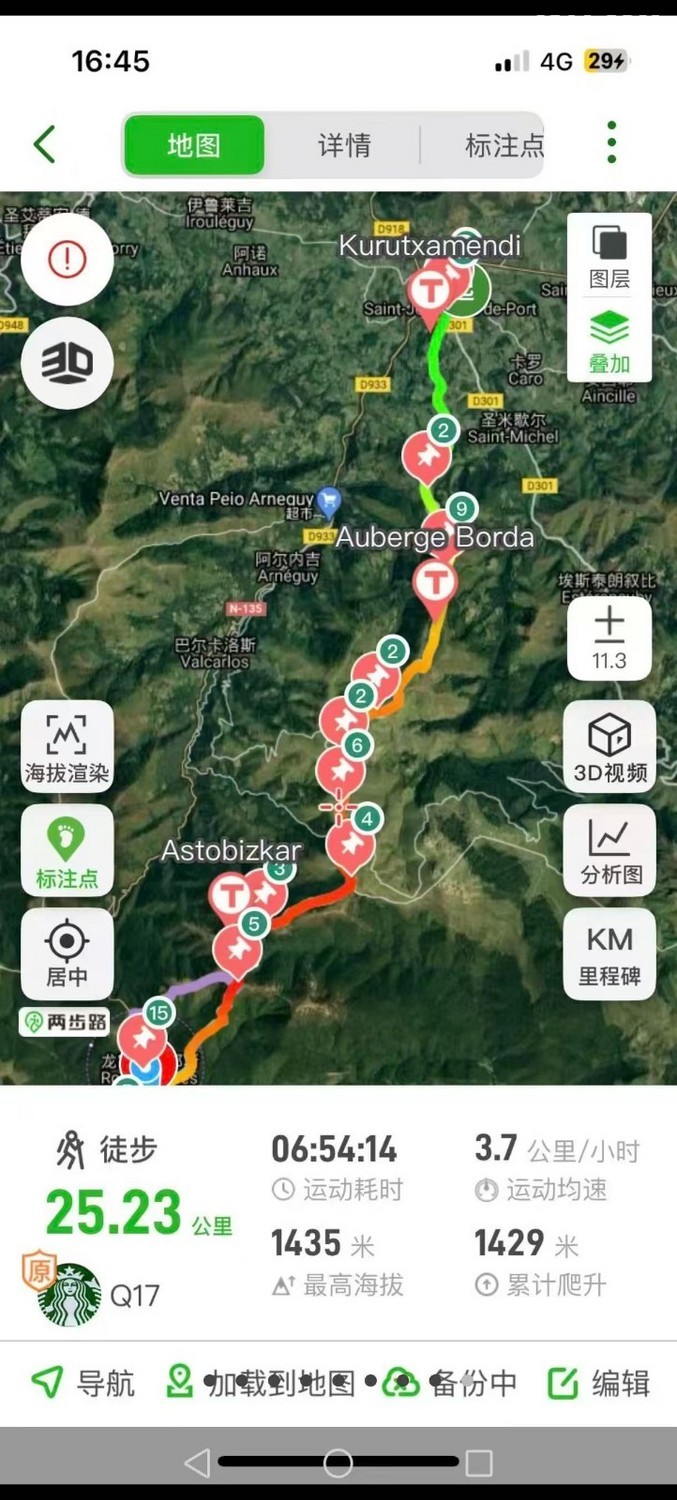The height and width of the screenshot is (1500, 677).
Task: Open the Q17 user profile avatar
Action: tap(69, 1295)
